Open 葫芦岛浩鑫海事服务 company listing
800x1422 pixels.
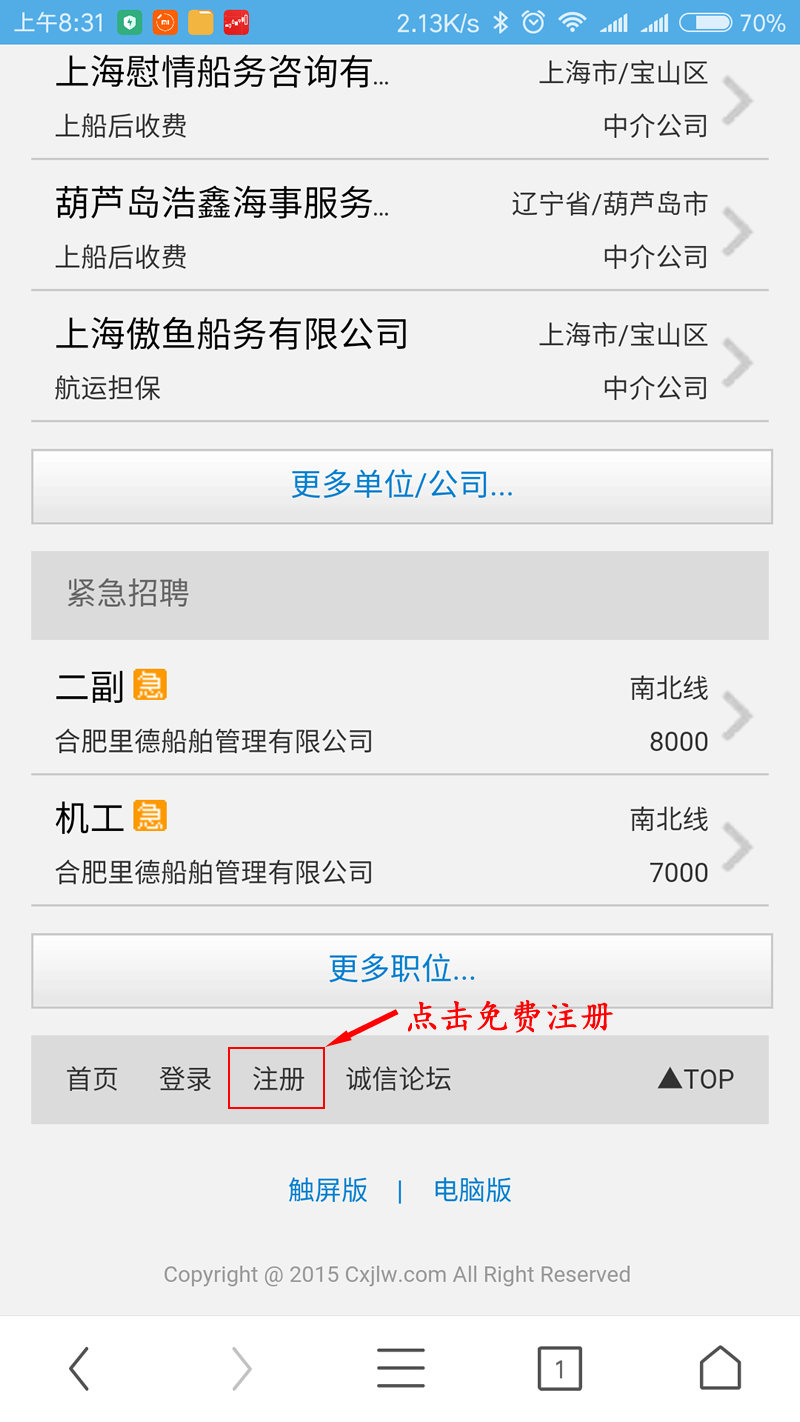(400, 229)
